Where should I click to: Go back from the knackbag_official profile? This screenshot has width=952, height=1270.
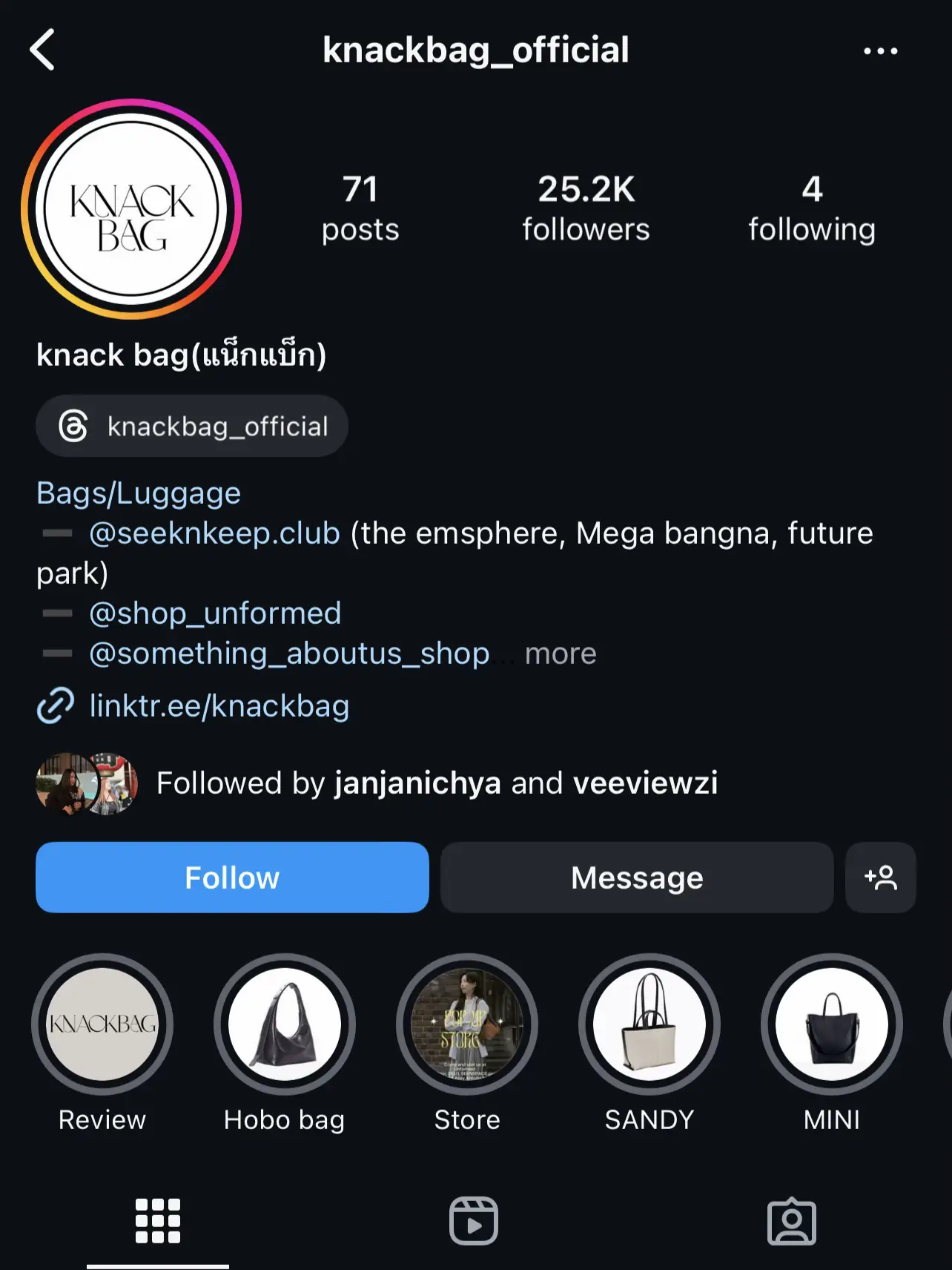click(43, 50)
